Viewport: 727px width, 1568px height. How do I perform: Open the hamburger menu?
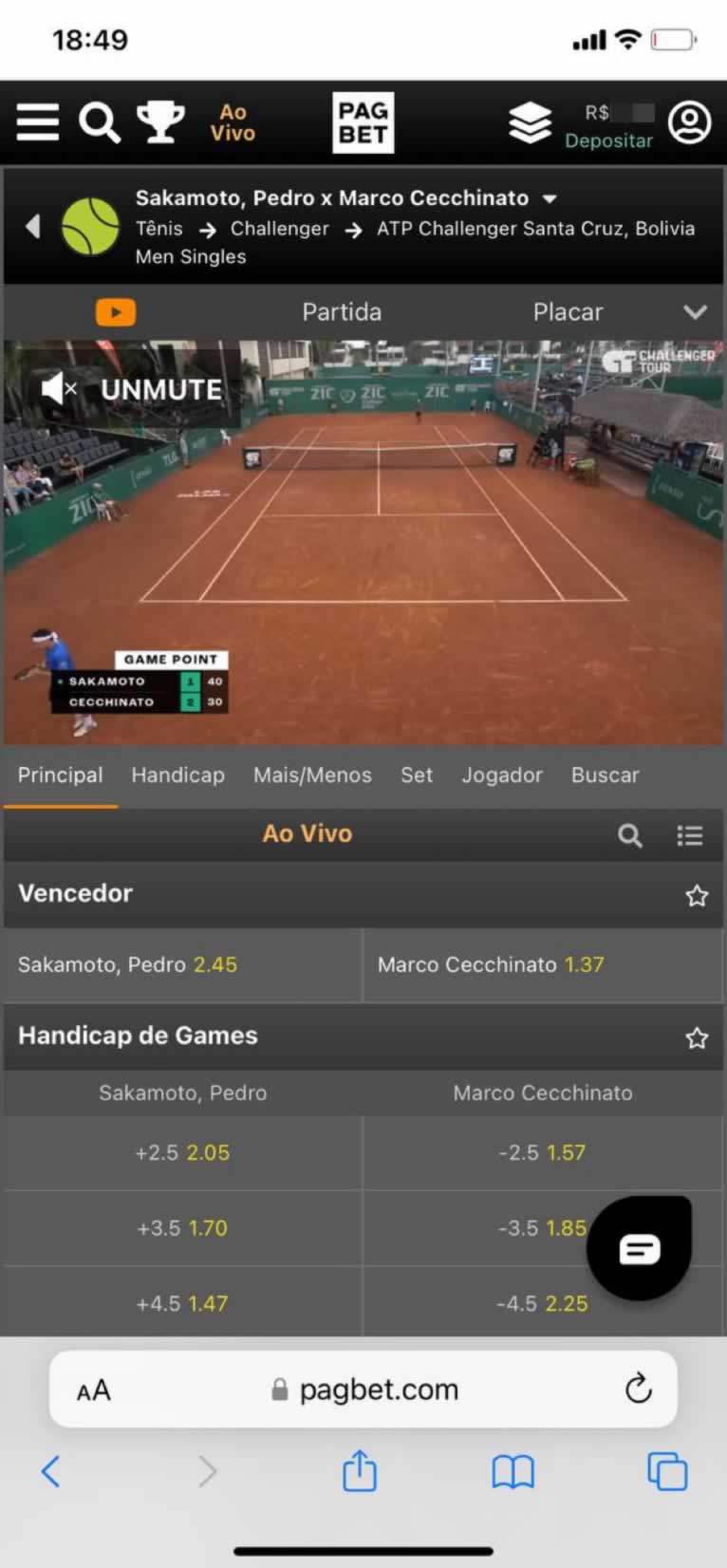pyautogui.click(x=38, y=122)
